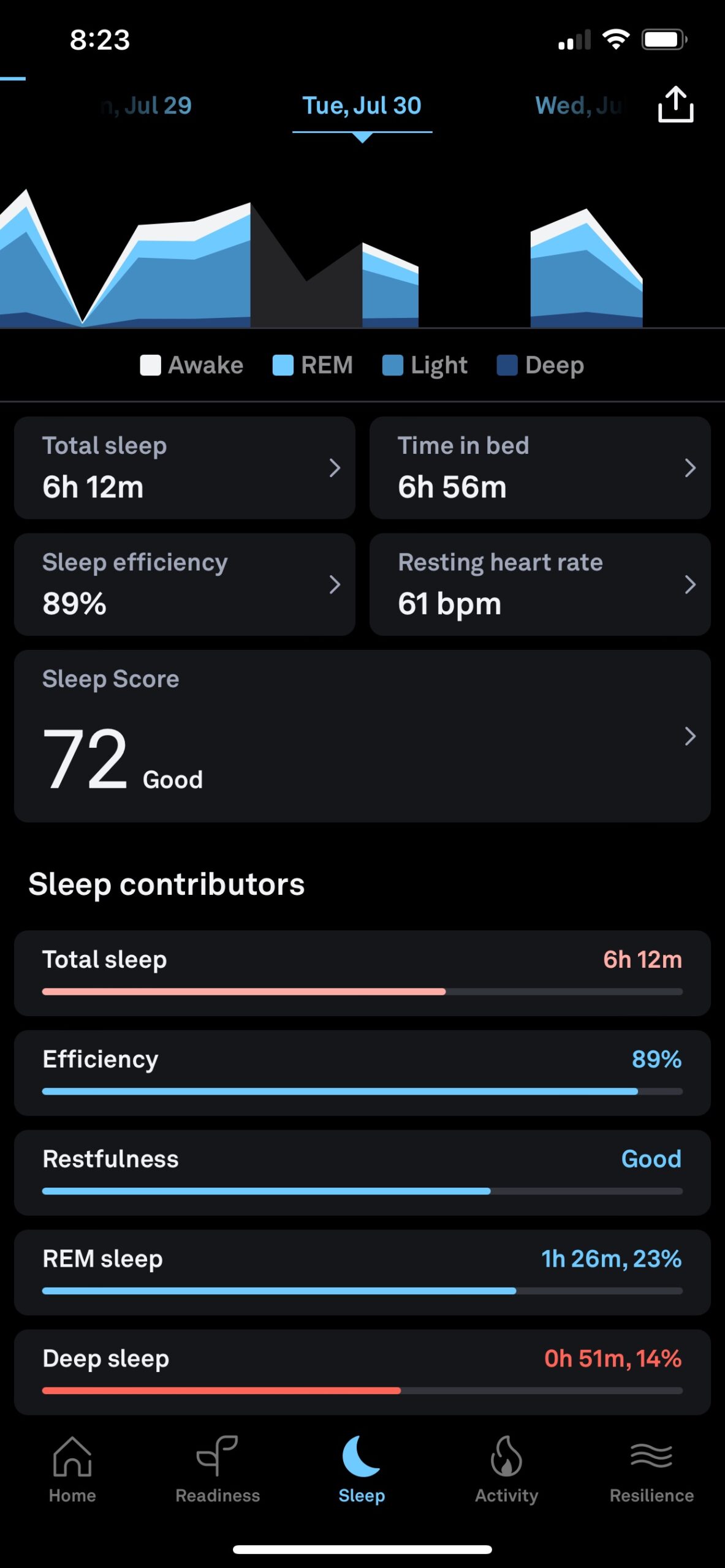Switch to the Wednesday date tab
Screen dimensions: 725x1568
click(577, 106)
